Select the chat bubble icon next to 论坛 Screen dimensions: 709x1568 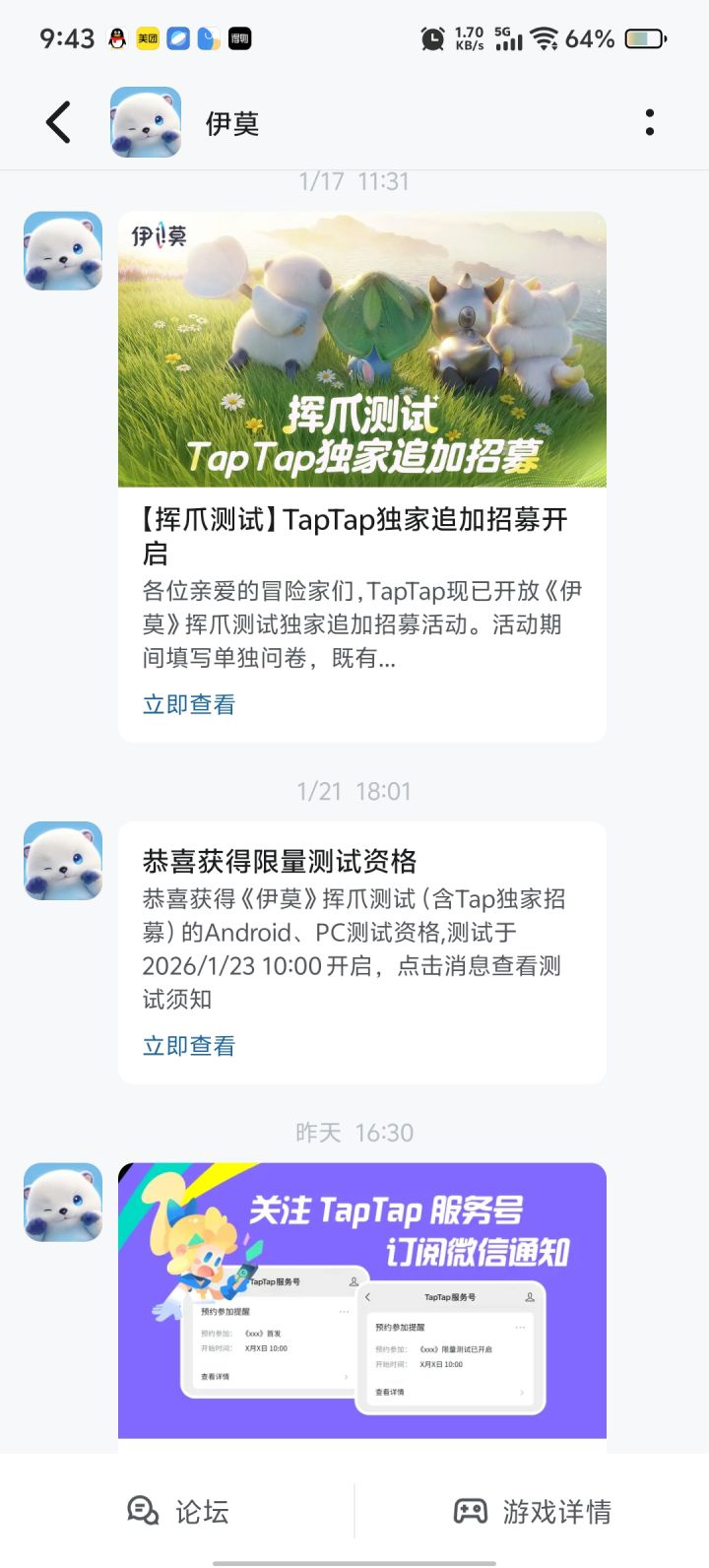pyautogui.click(x=144, y=1509)
